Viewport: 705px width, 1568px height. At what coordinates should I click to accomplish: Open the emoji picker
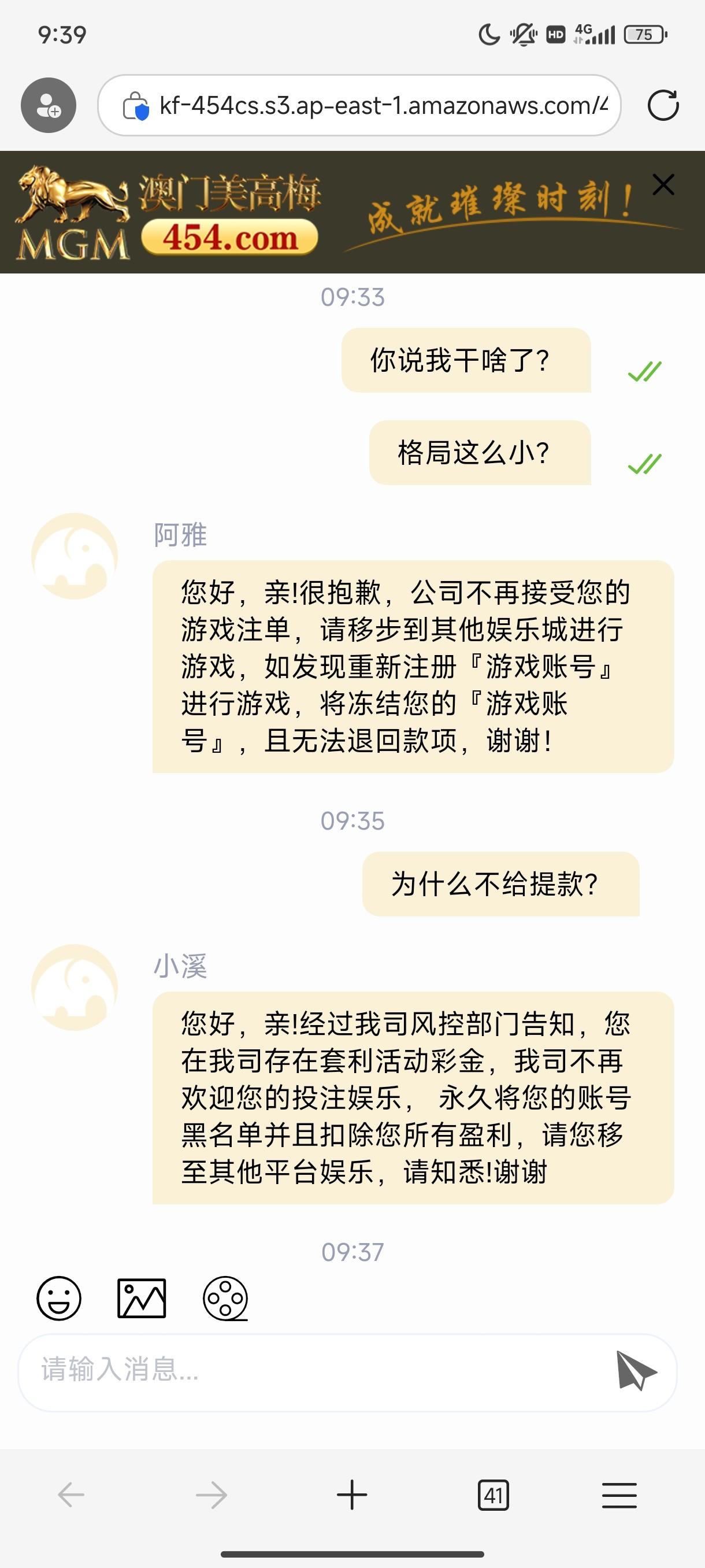coord(59,1299)
